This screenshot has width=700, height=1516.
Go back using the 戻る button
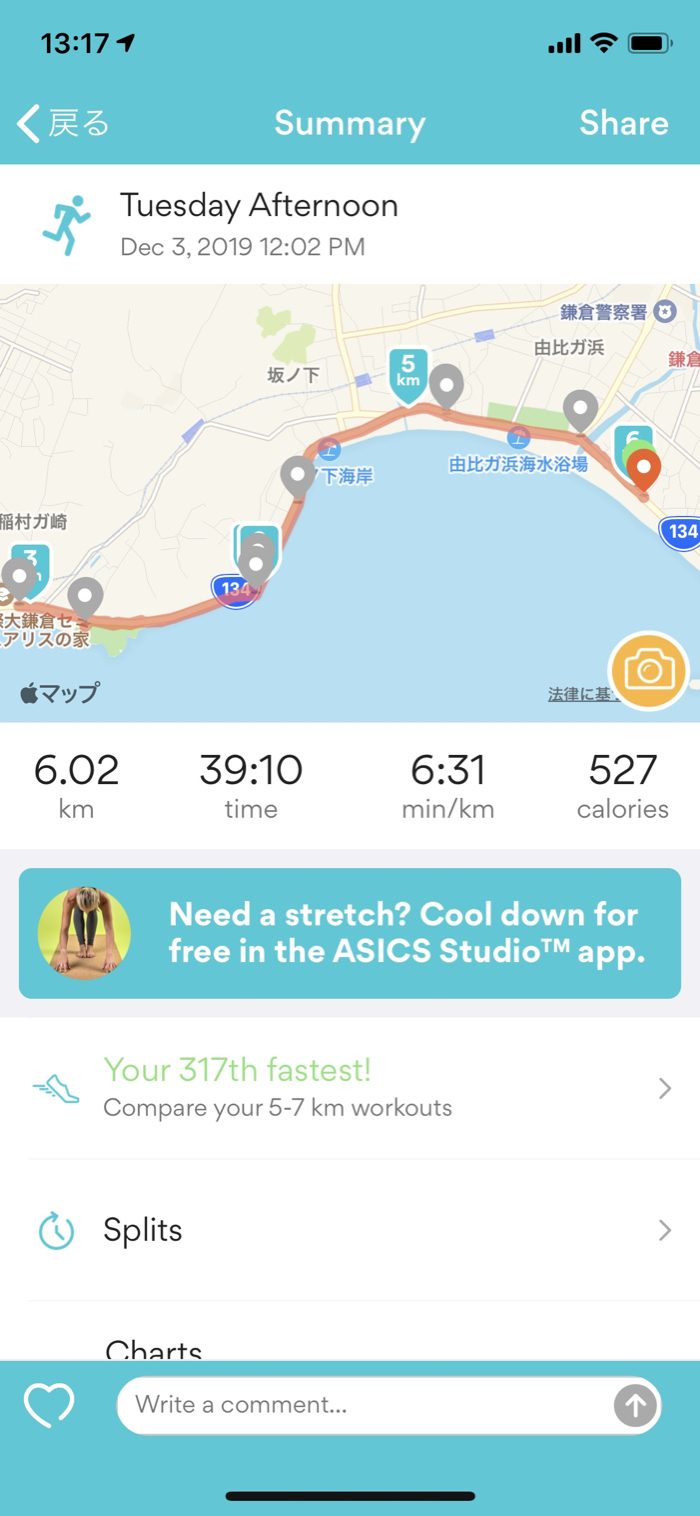click(62, 124)
